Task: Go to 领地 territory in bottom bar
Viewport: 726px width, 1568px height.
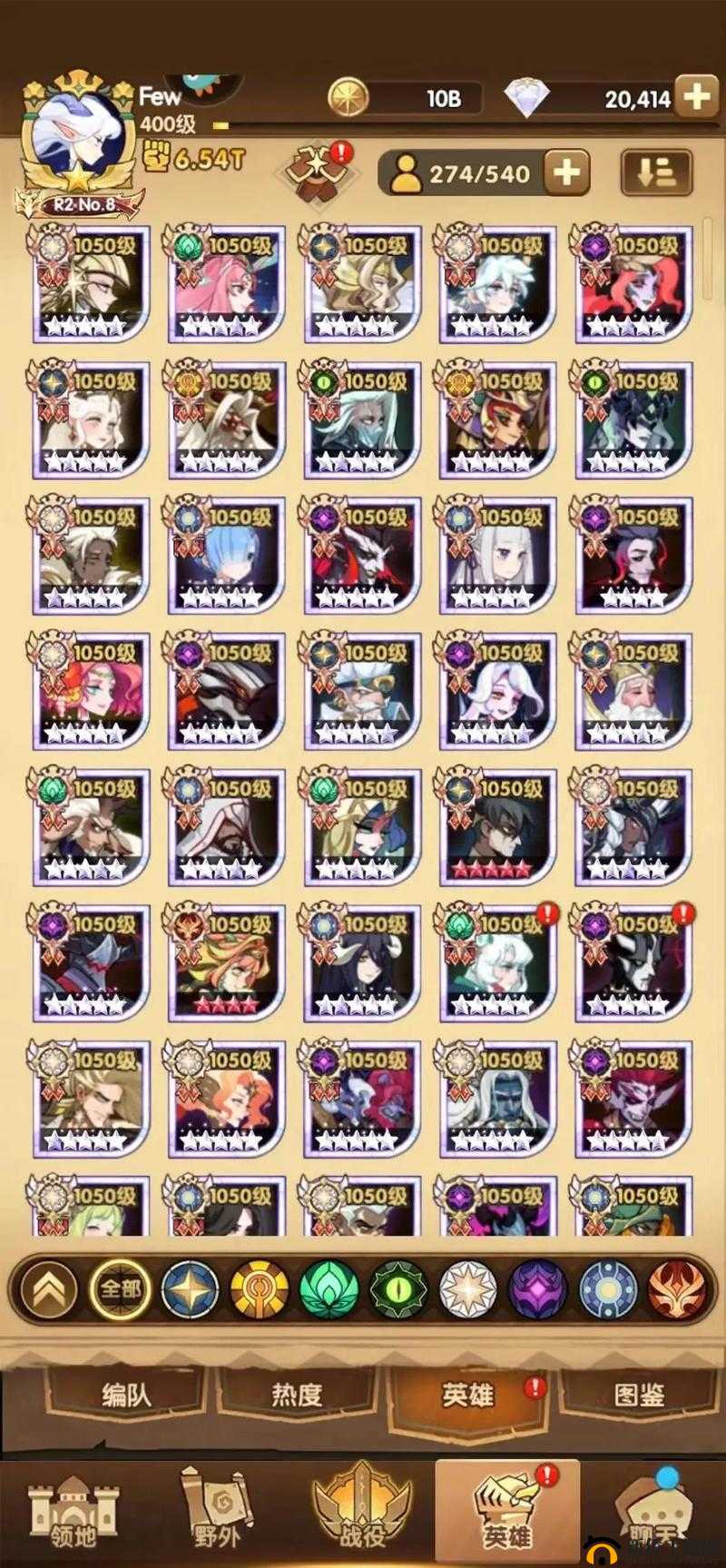Action: 73,1514
